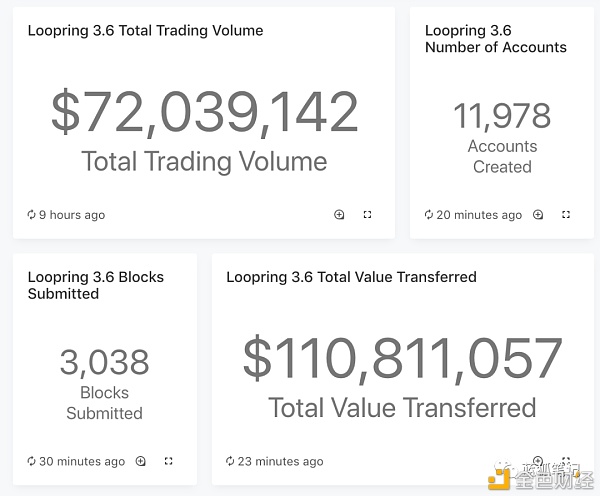Open Blocks Submitted card in fullscreen
This screenshot has height=496, width=600.
point(168,461)
